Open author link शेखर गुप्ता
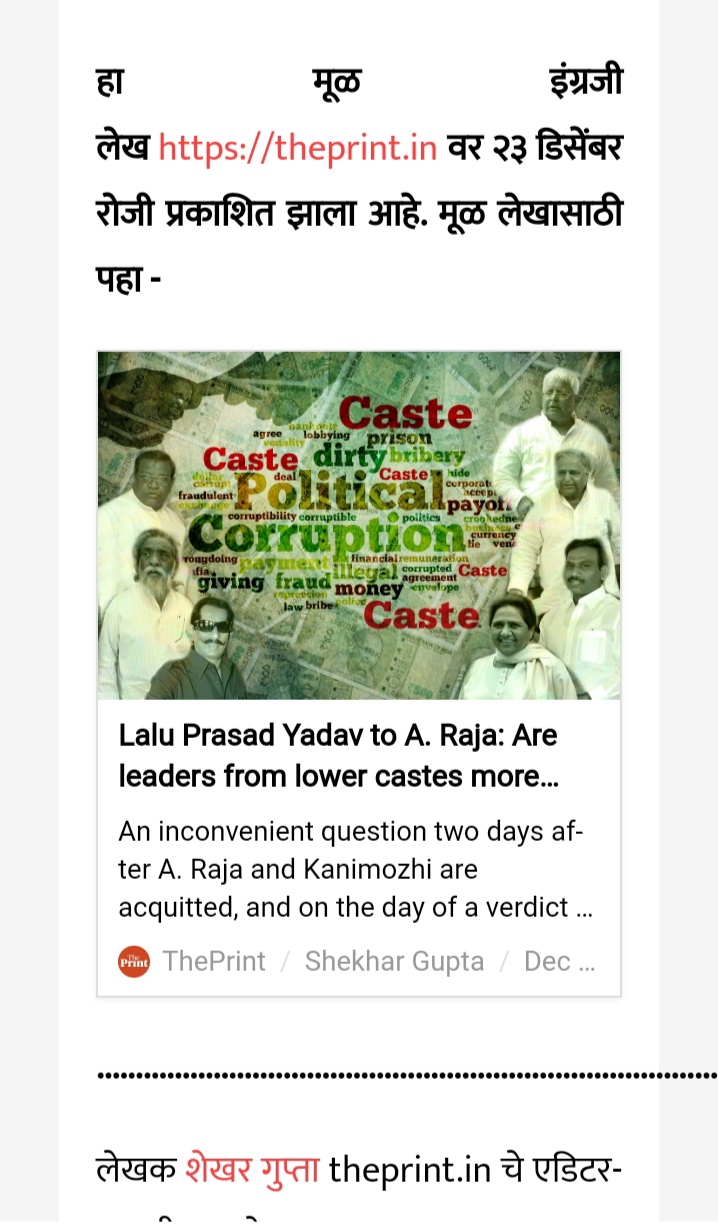 252,1168
